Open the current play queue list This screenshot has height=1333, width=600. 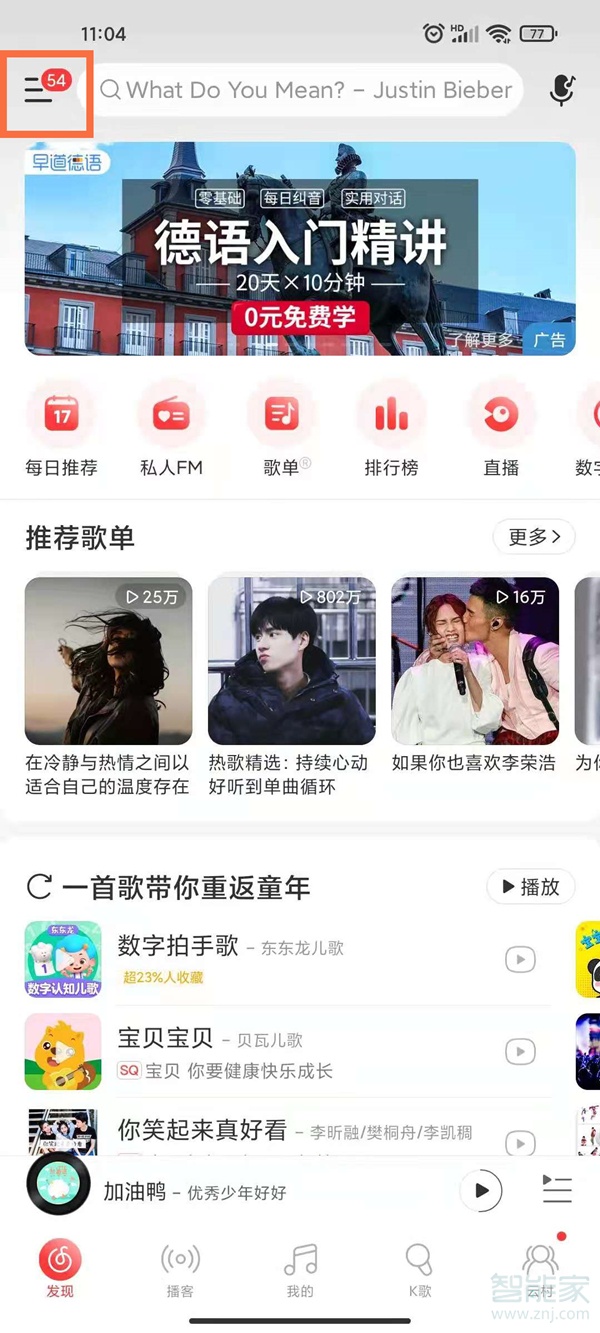(x=557, y=1191)
